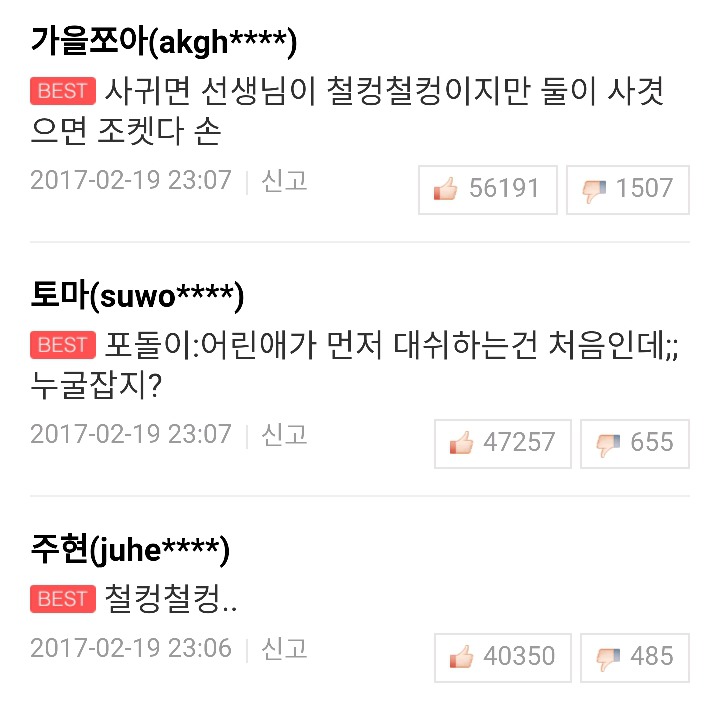This screenshot has width=720, height=706.
Task: Like the comment by 가을쪼아
Action: click(x=487, y=189)
